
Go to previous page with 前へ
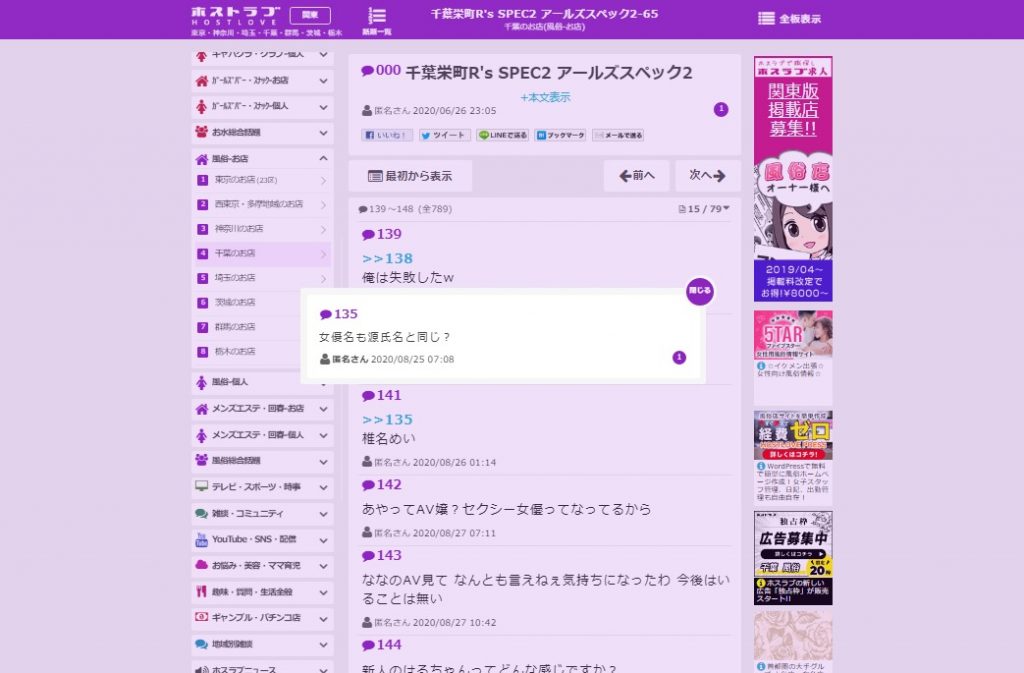pyautogui.click(x=636, y=176)
